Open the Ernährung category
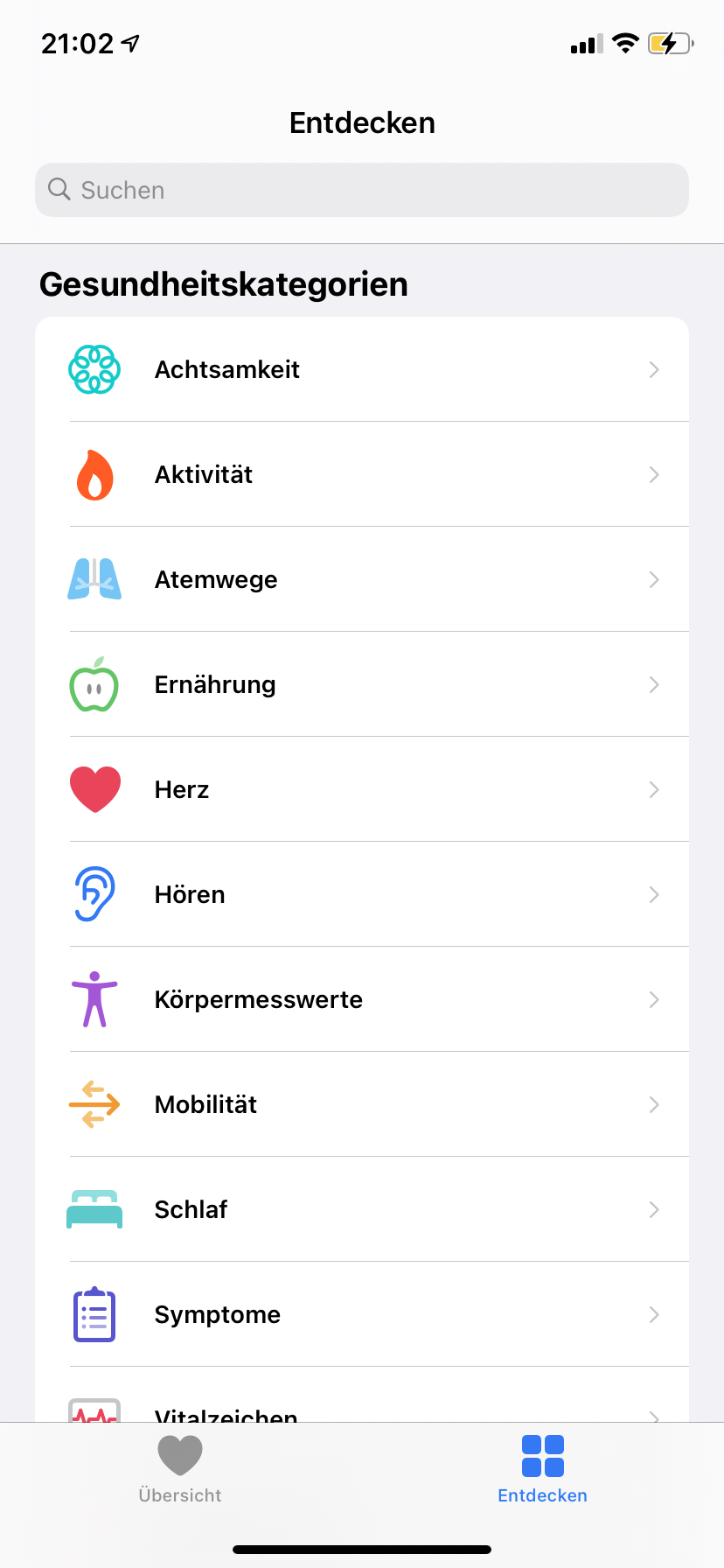This screenshot has width=724, height=1568. tap(362, 684)
